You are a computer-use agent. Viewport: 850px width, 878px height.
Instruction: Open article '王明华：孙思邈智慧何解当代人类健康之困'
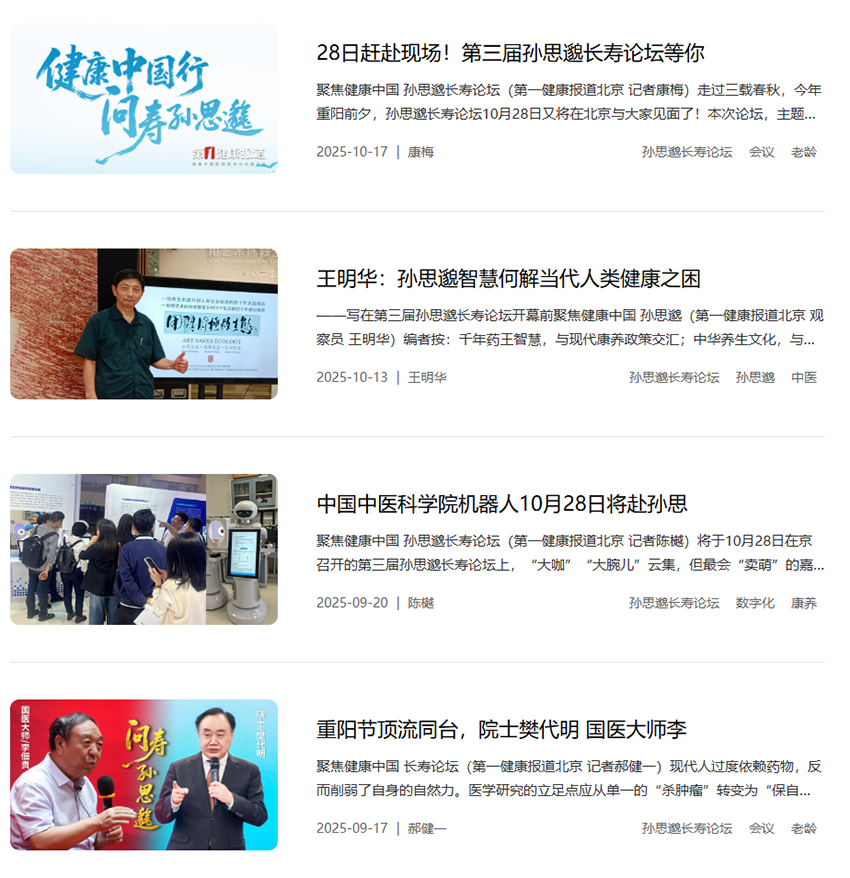point(508,278)
